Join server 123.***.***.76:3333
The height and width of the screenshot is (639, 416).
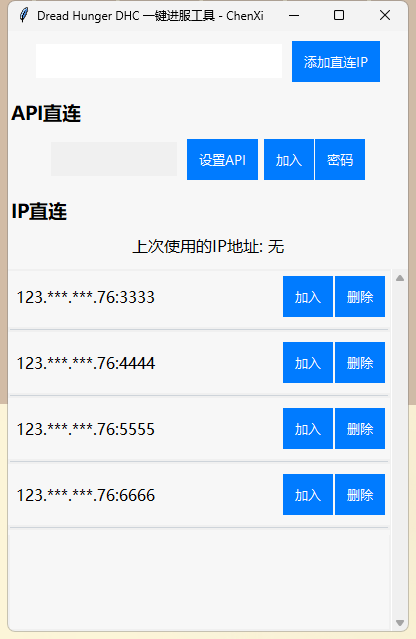click(x=308, y=296)
